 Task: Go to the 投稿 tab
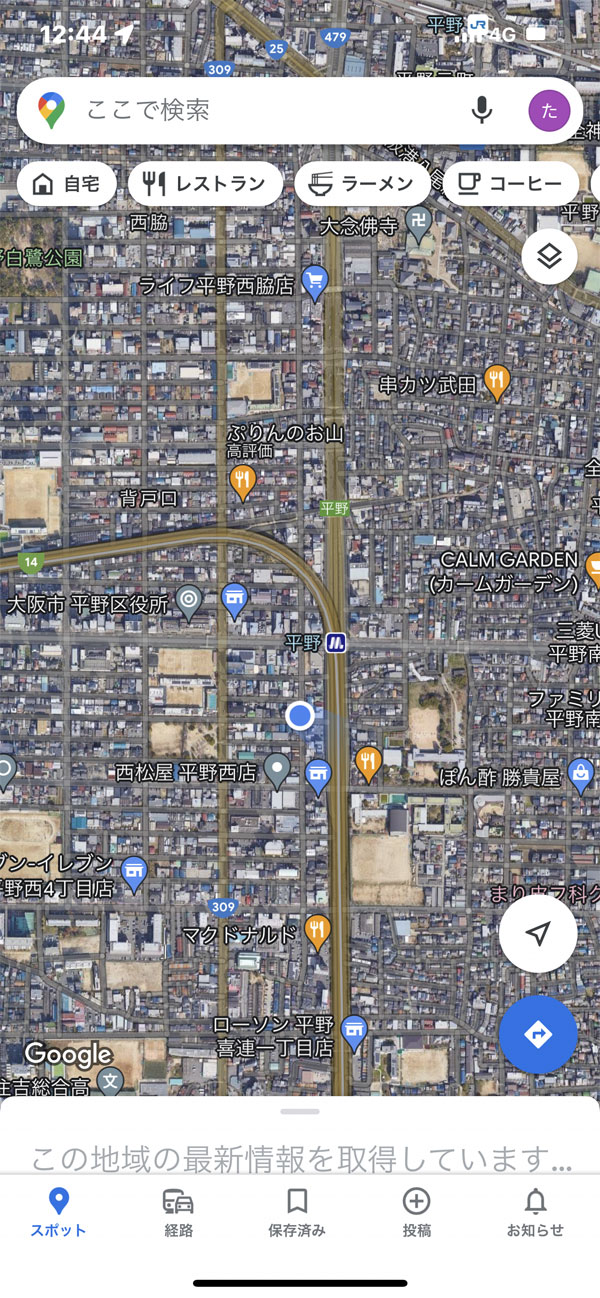click(x=416, y=1212)
